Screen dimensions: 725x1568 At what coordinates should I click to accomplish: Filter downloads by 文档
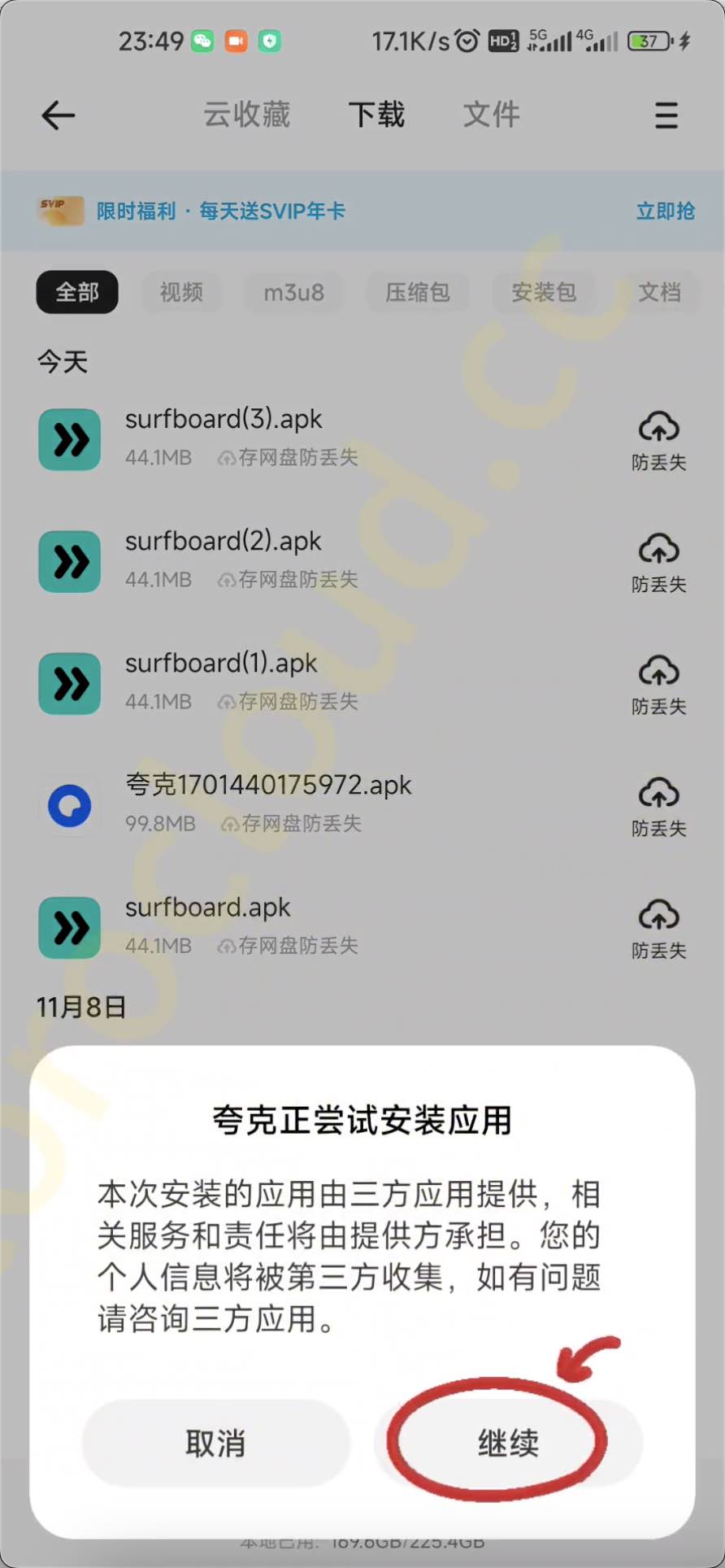coord(659,292)
